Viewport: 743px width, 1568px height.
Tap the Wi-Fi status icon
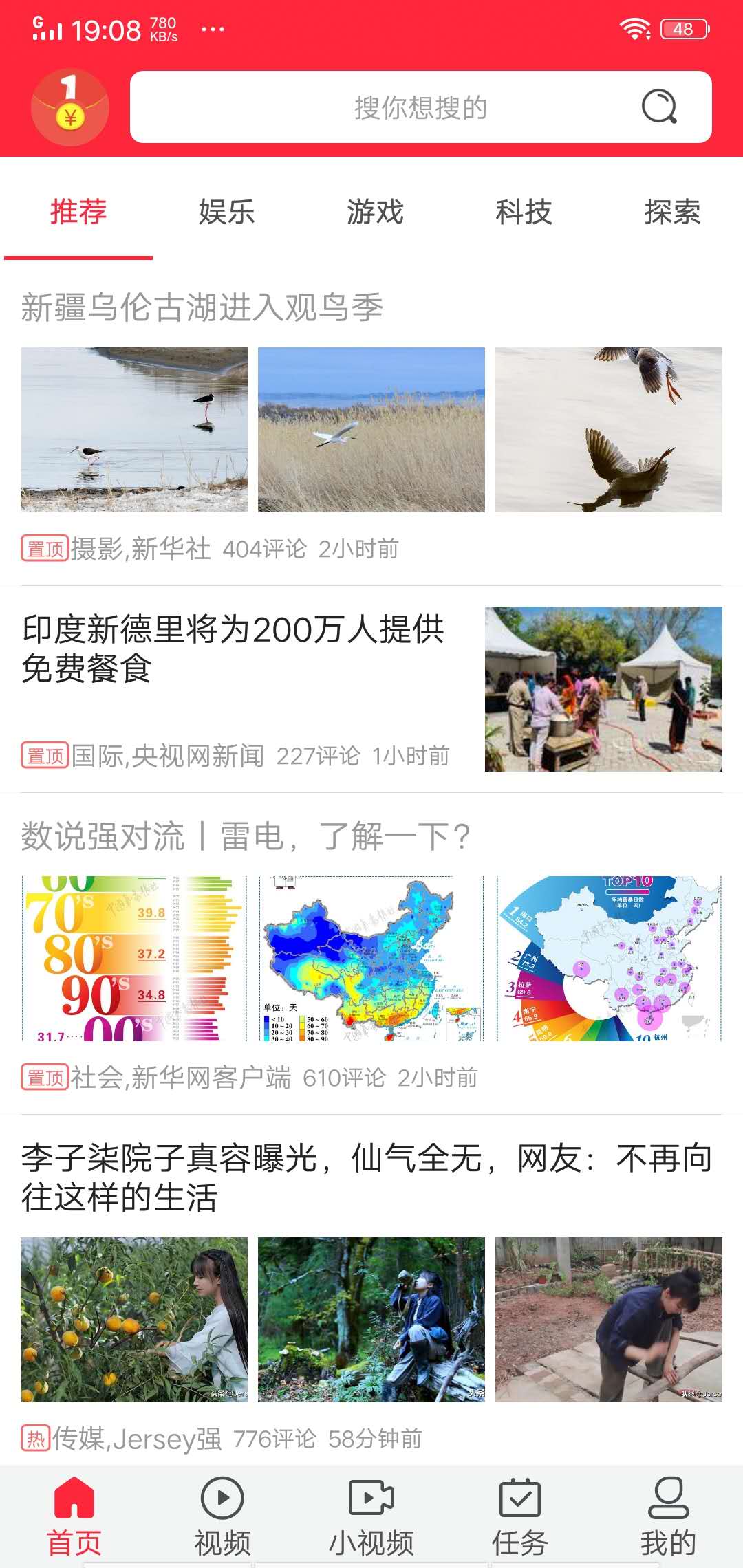pos(634,29)
